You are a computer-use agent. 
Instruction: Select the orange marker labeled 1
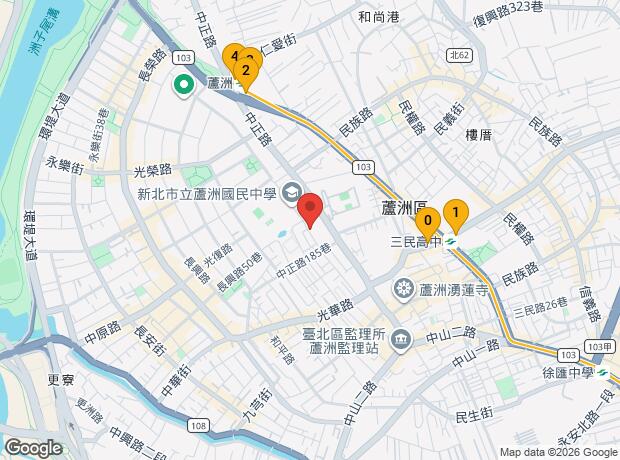click(456, 216)
